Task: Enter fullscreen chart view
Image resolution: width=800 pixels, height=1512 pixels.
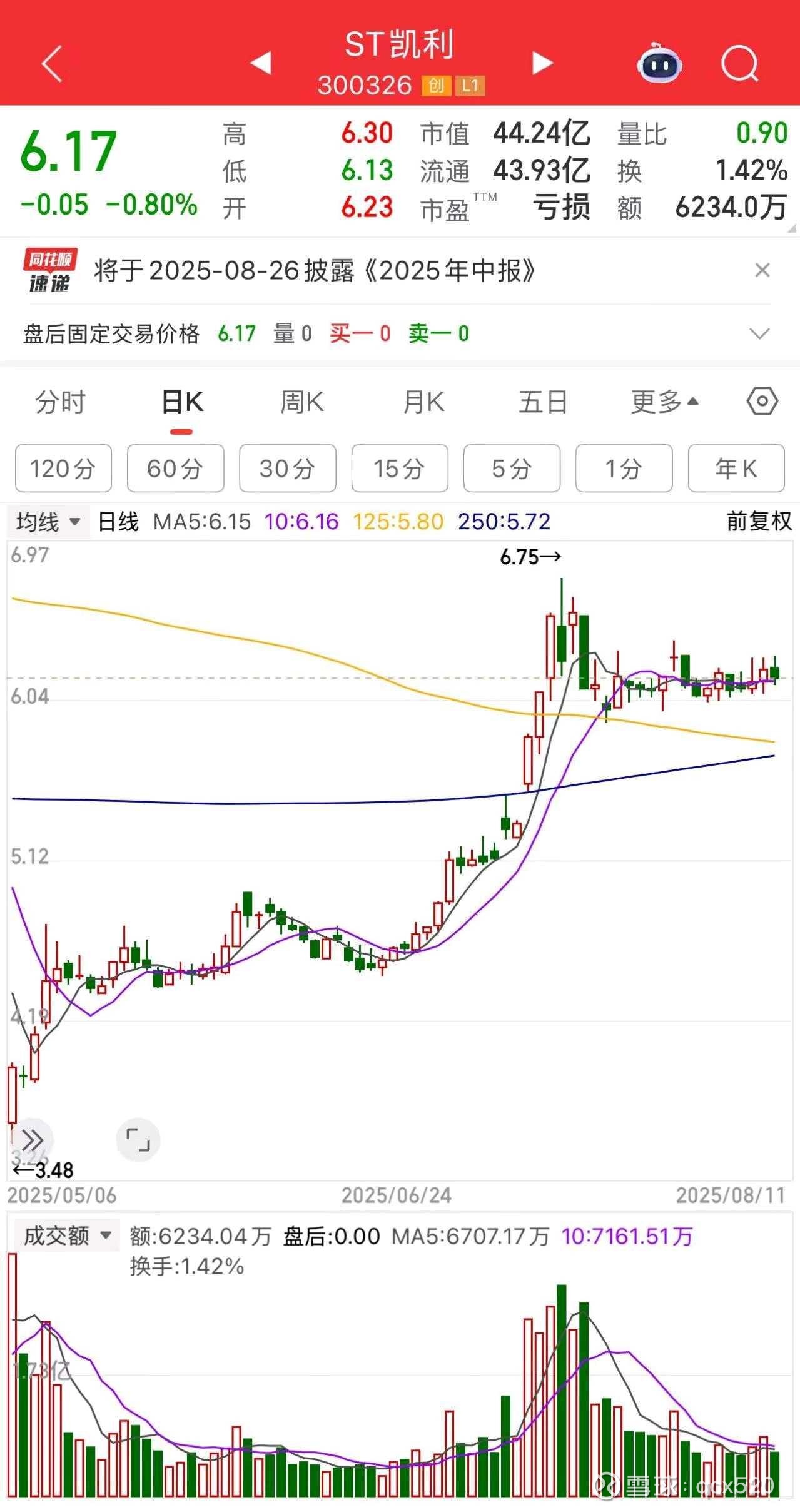Action: [x=138, y=1140]
